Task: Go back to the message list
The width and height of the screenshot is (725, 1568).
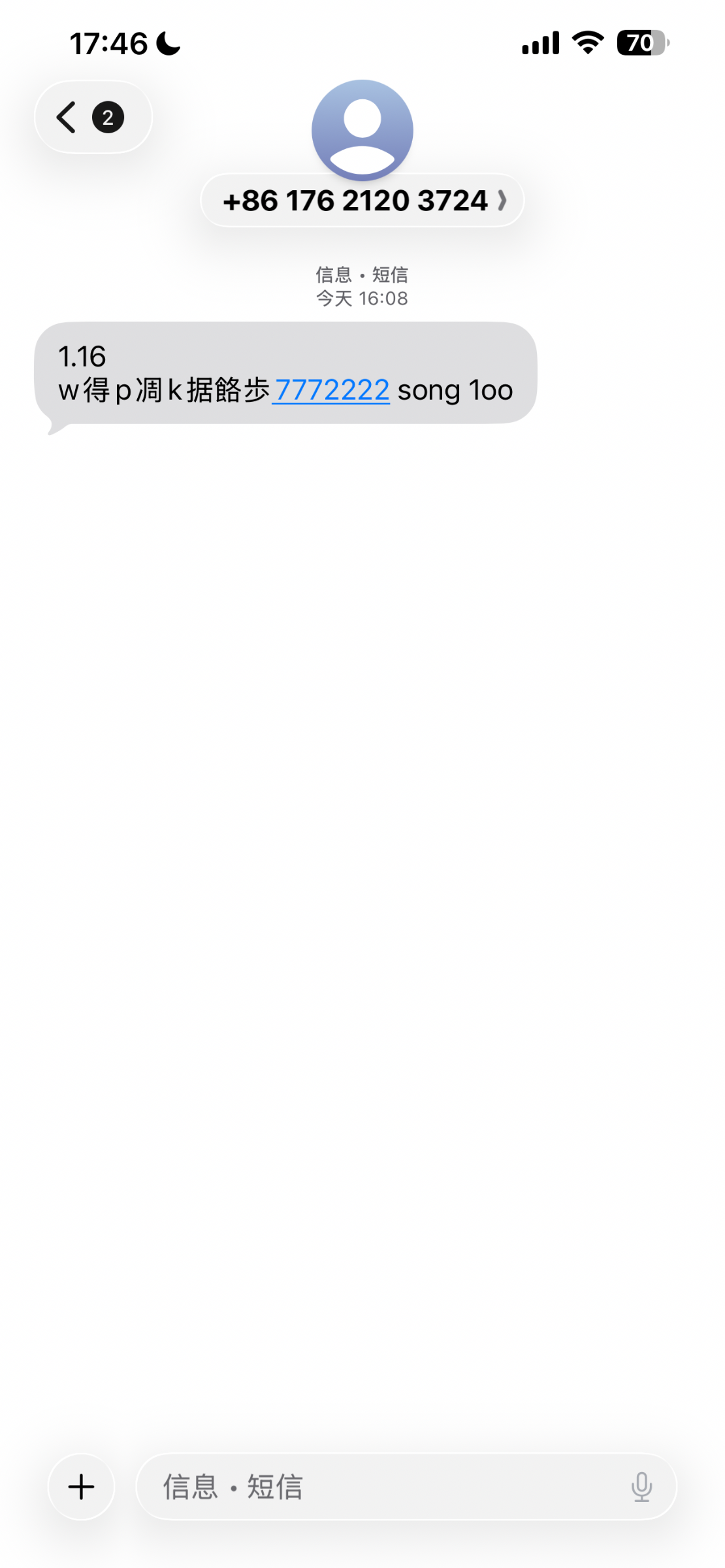Action: pyautogui.click(x=91, y=118)
